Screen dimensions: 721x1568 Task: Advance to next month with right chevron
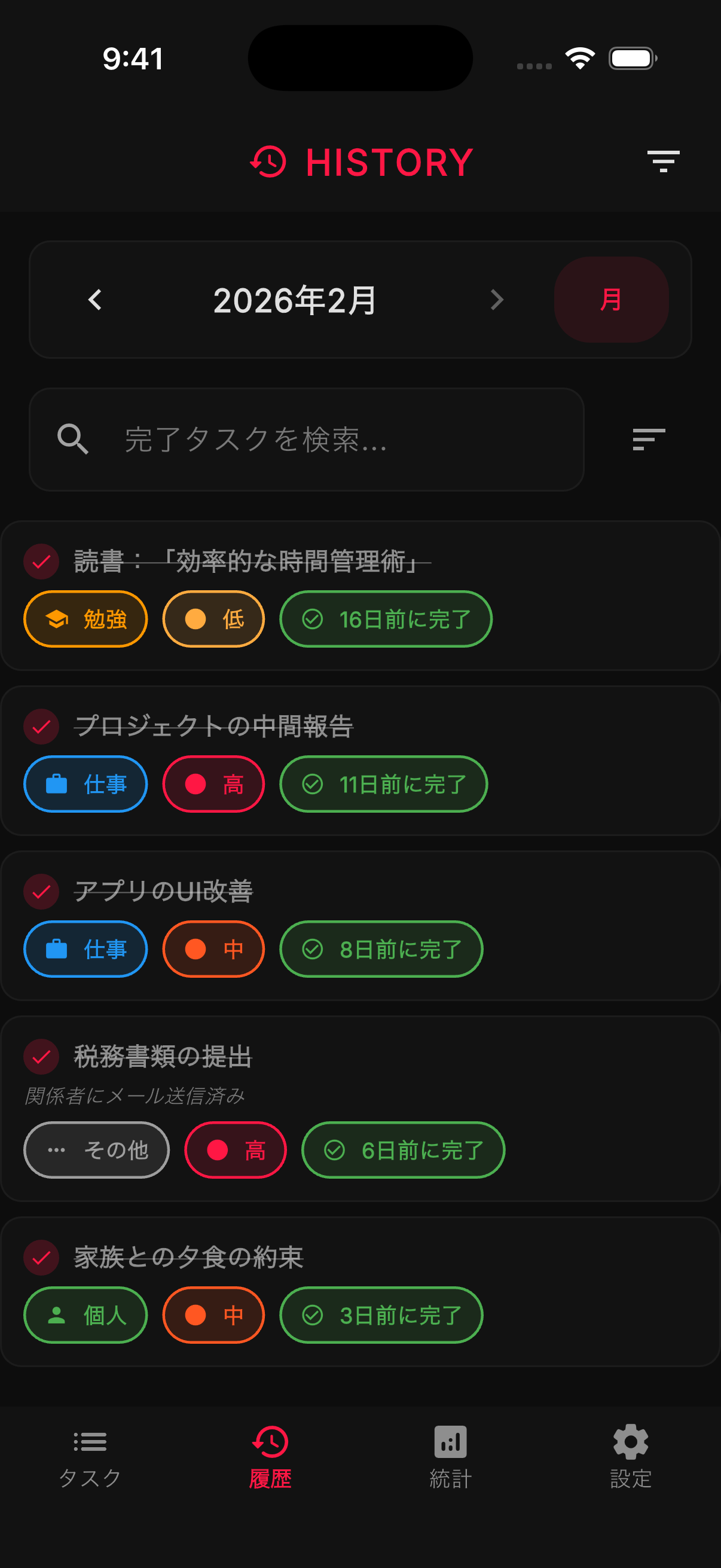(x=497, y=300)
